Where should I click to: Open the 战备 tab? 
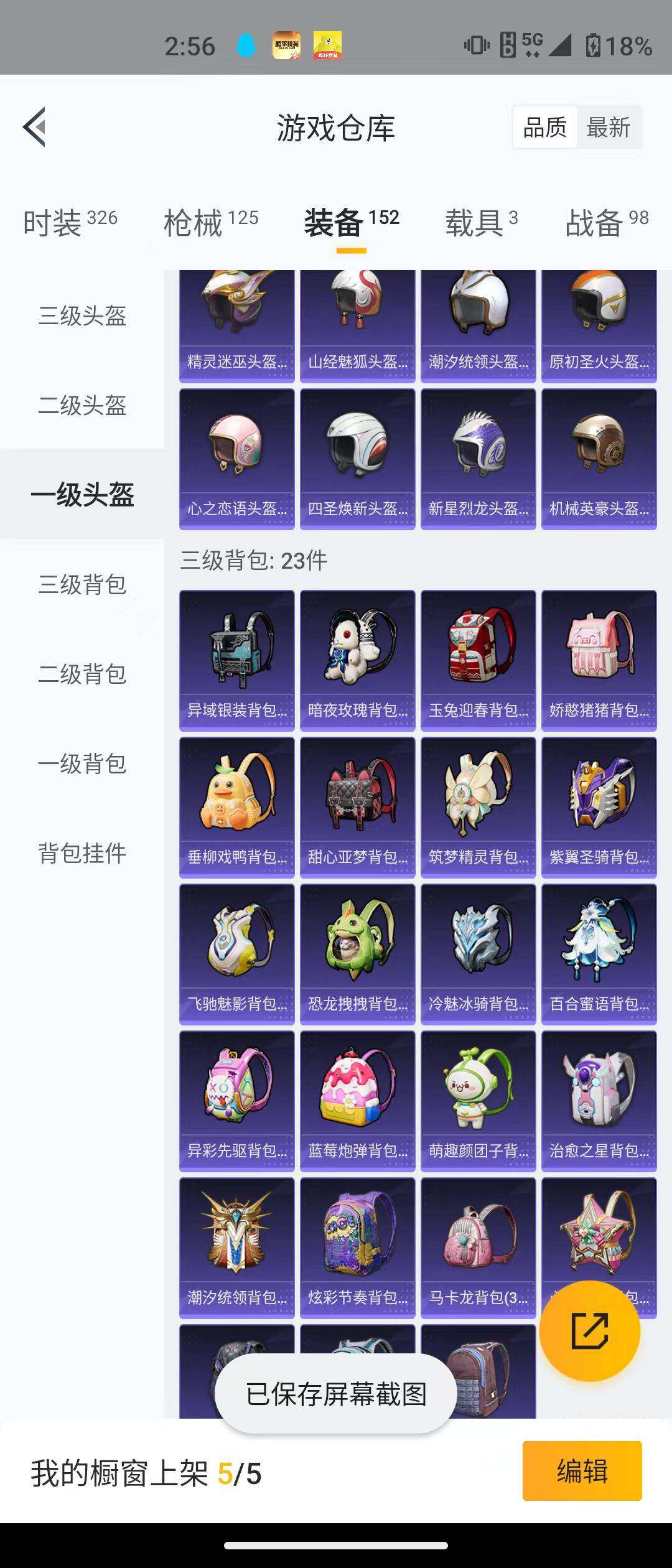pyautogui.click(x=594, y=224)
